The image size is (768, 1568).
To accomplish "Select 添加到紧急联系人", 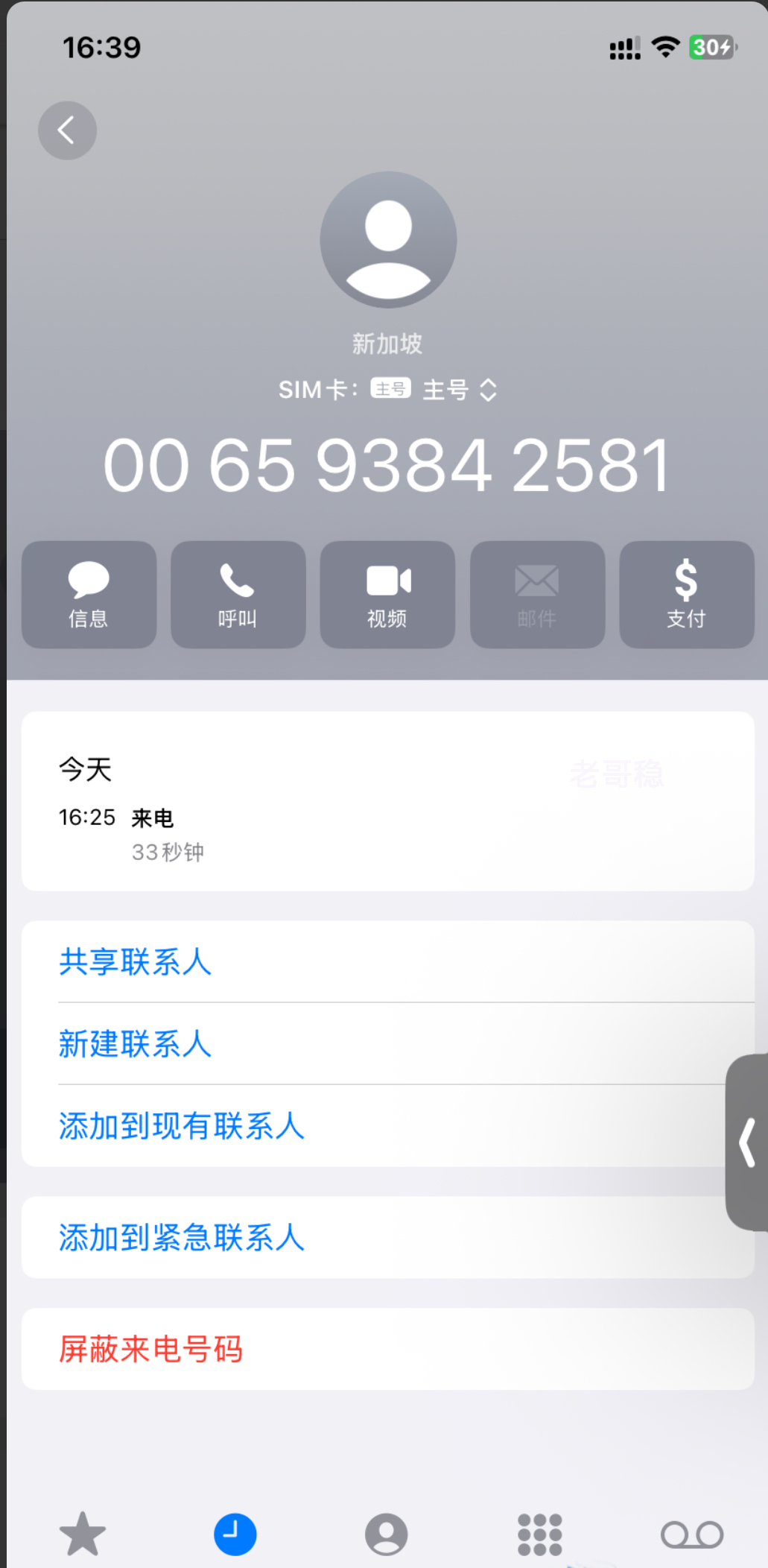I will [x=182, y=1238].
